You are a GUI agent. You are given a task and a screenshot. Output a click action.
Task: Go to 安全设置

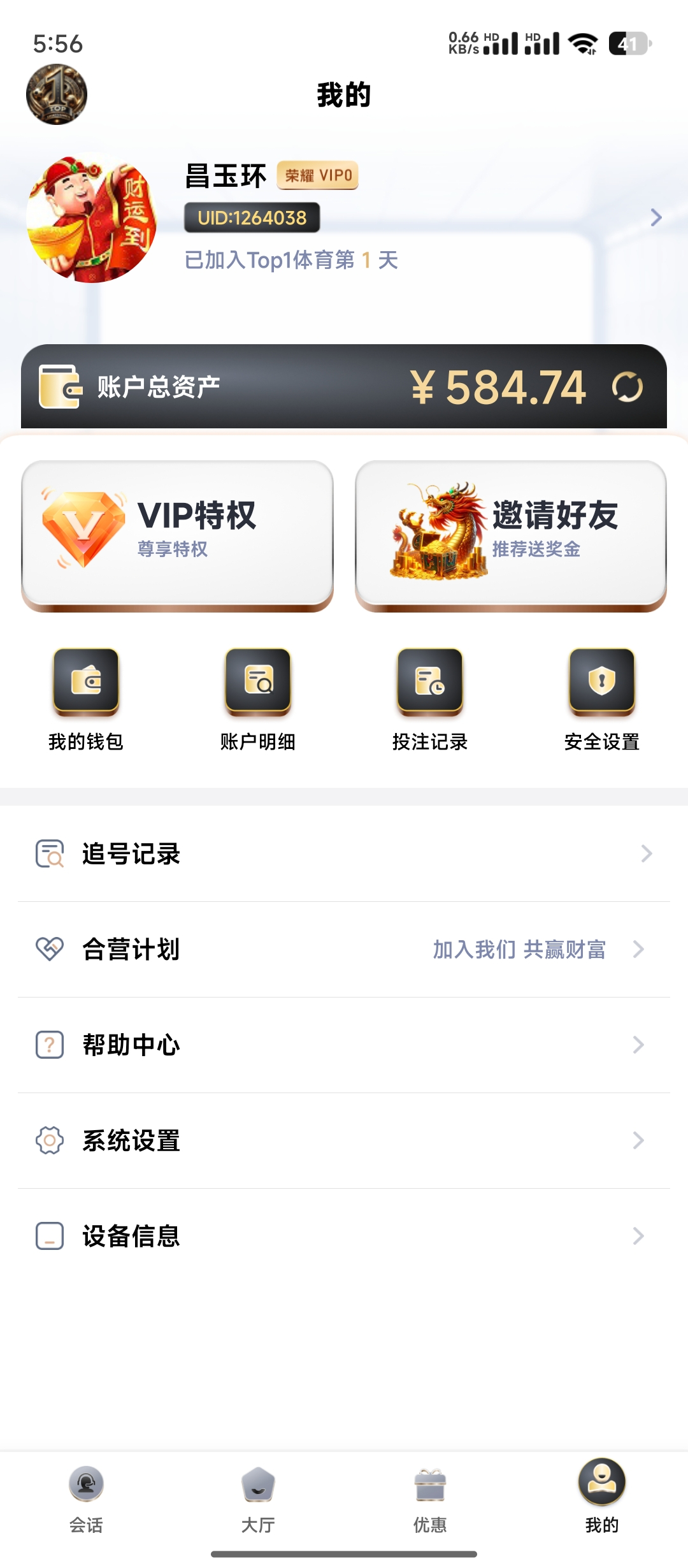click(x=602, y=699)
